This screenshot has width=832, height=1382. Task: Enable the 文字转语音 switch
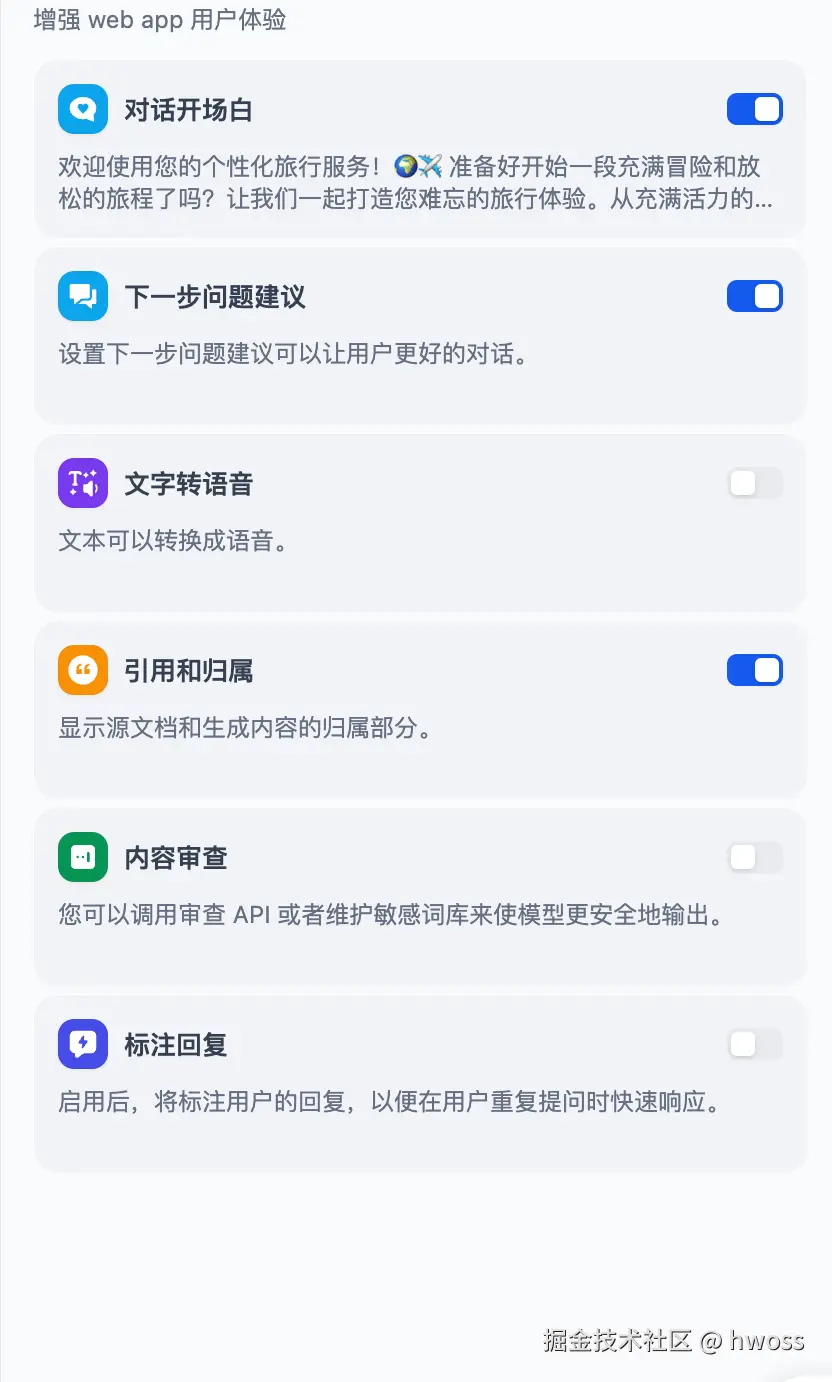[x=754, y=484]
